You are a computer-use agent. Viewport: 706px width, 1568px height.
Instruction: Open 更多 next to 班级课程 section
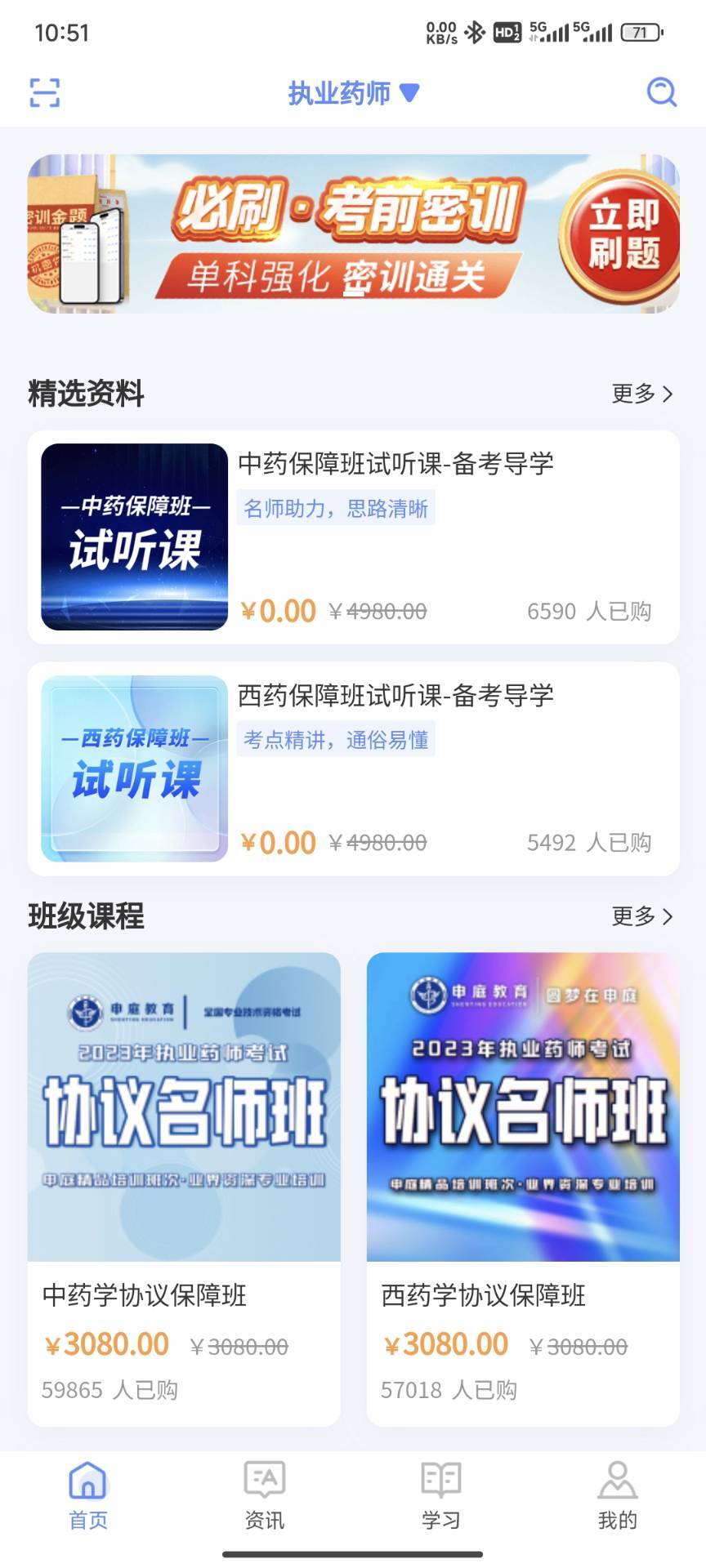click(x=641, y=918)
